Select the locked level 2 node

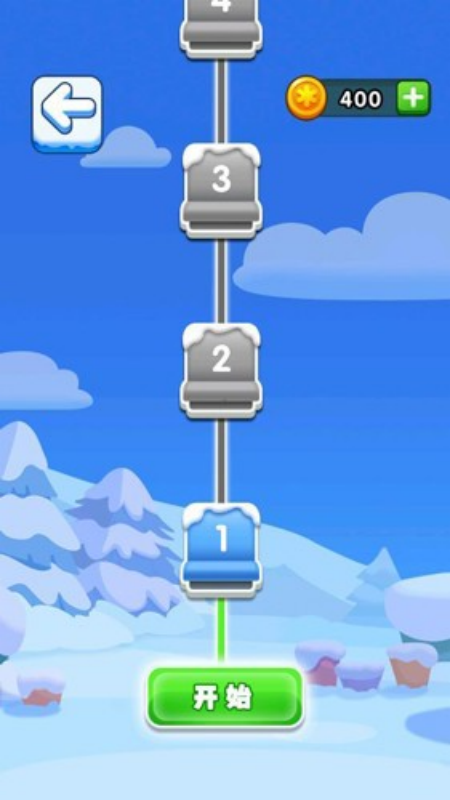221,370
